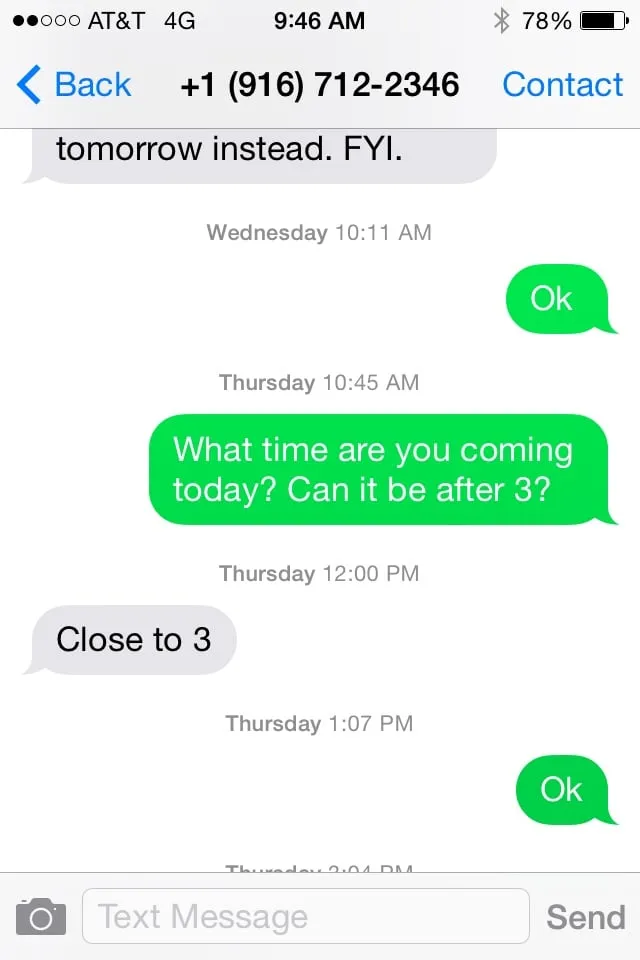This screenshot has height=960, width=640.
Task: Focus the Text Message input field
Action: pos(305,916)
